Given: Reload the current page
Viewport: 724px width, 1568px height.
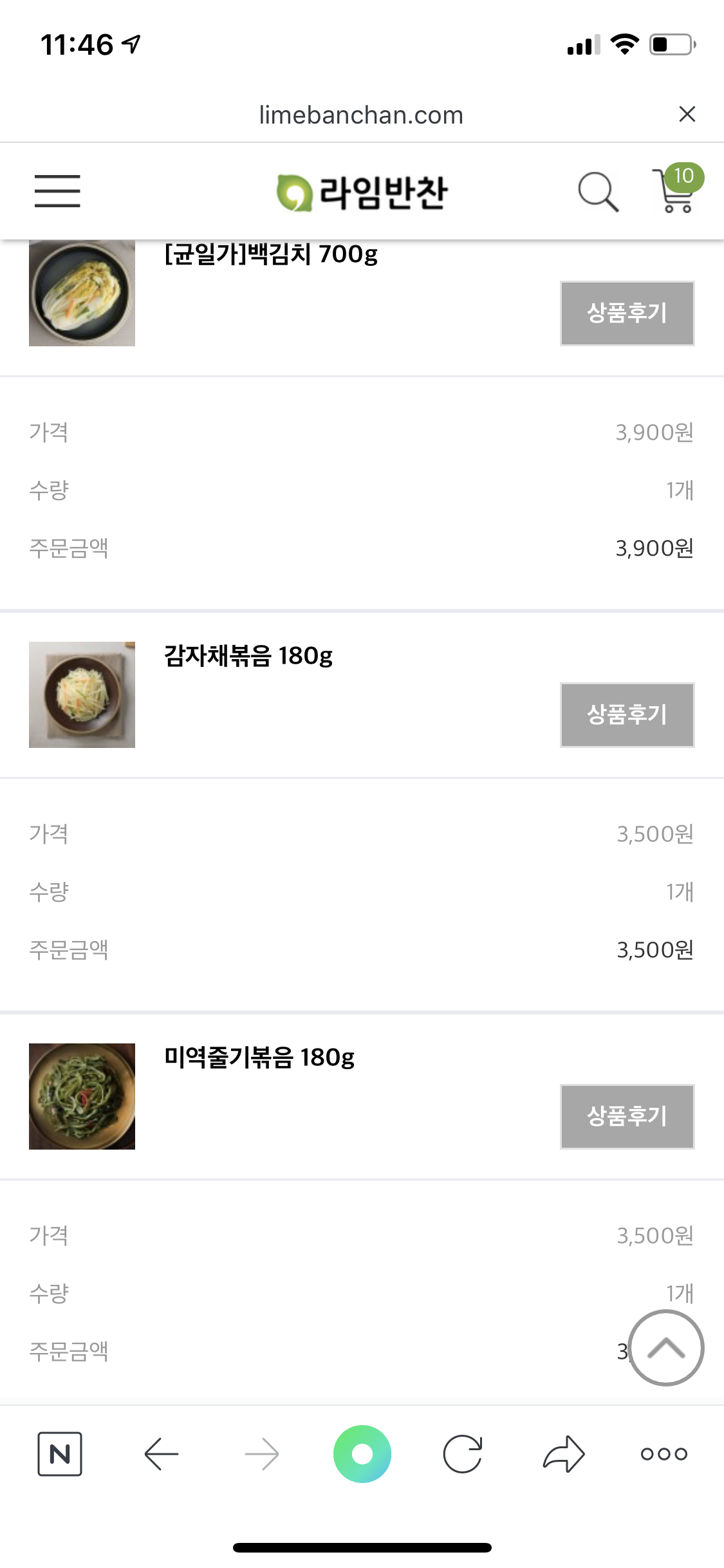Looking at the screenshot, I should click(463, 1454).
